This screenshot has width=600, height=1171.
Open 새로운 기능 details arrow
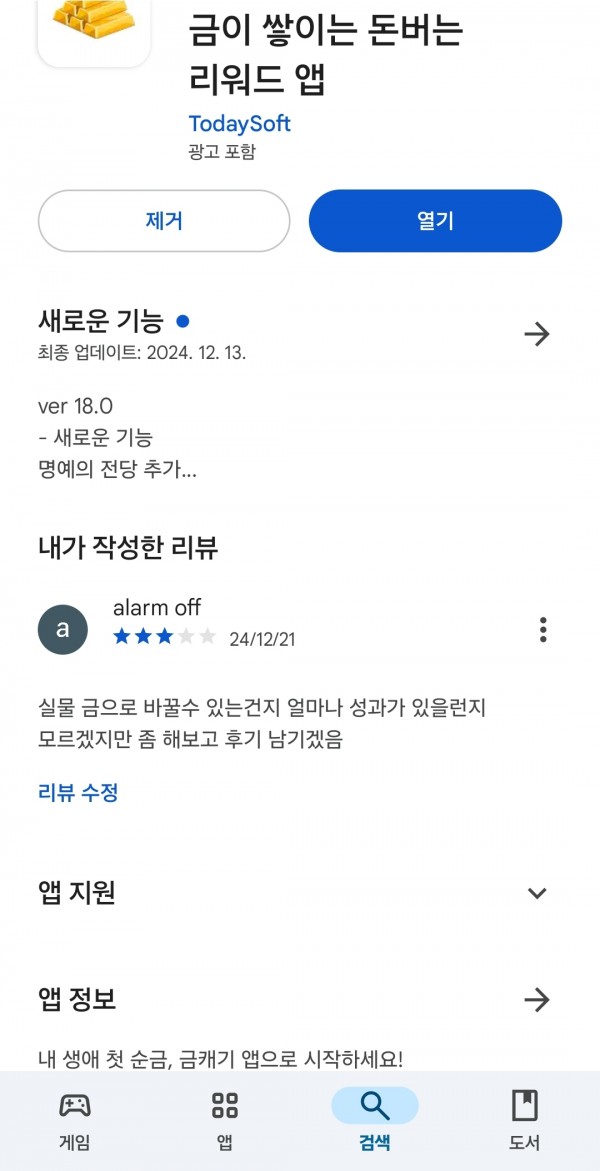tap(536, 334)
